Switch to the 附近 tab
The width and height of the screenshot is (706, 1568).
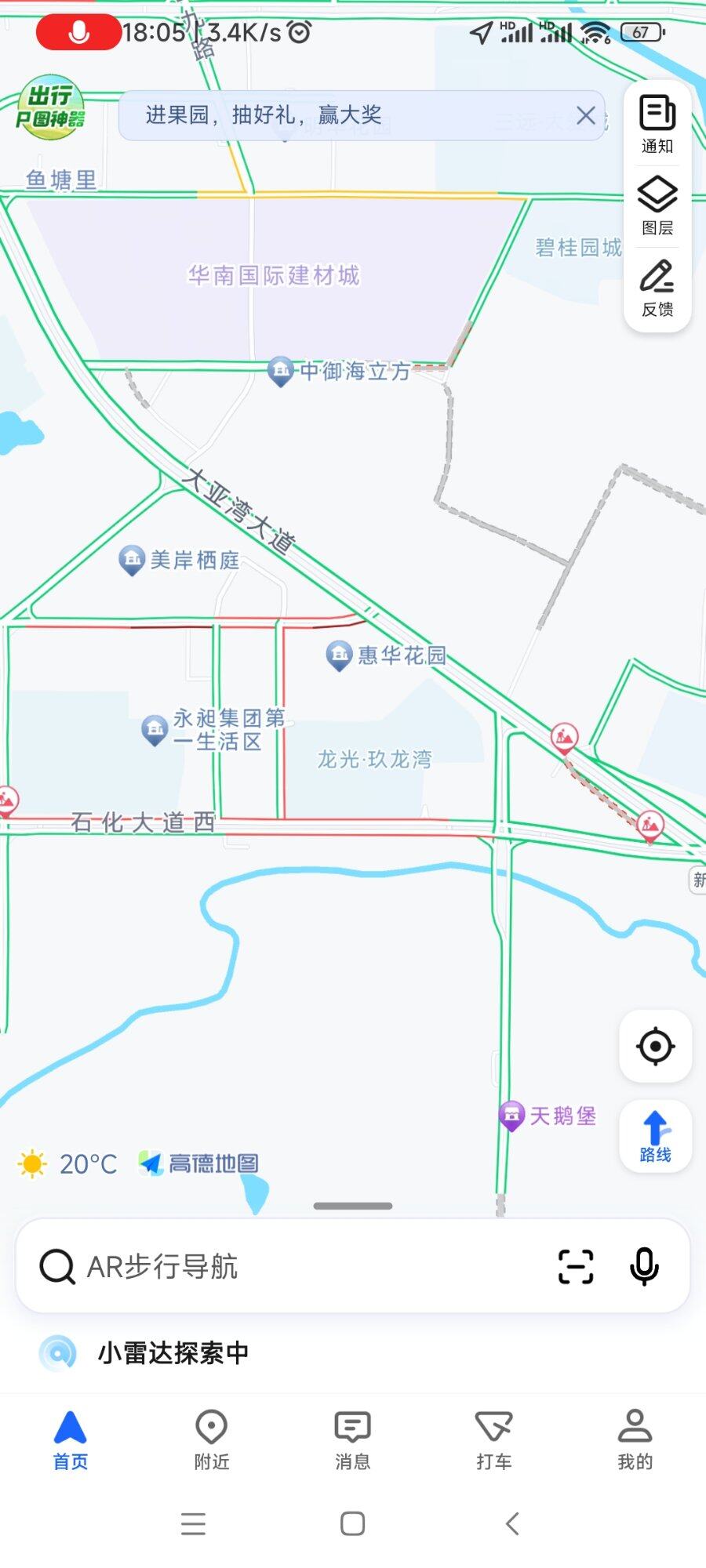212,1439
